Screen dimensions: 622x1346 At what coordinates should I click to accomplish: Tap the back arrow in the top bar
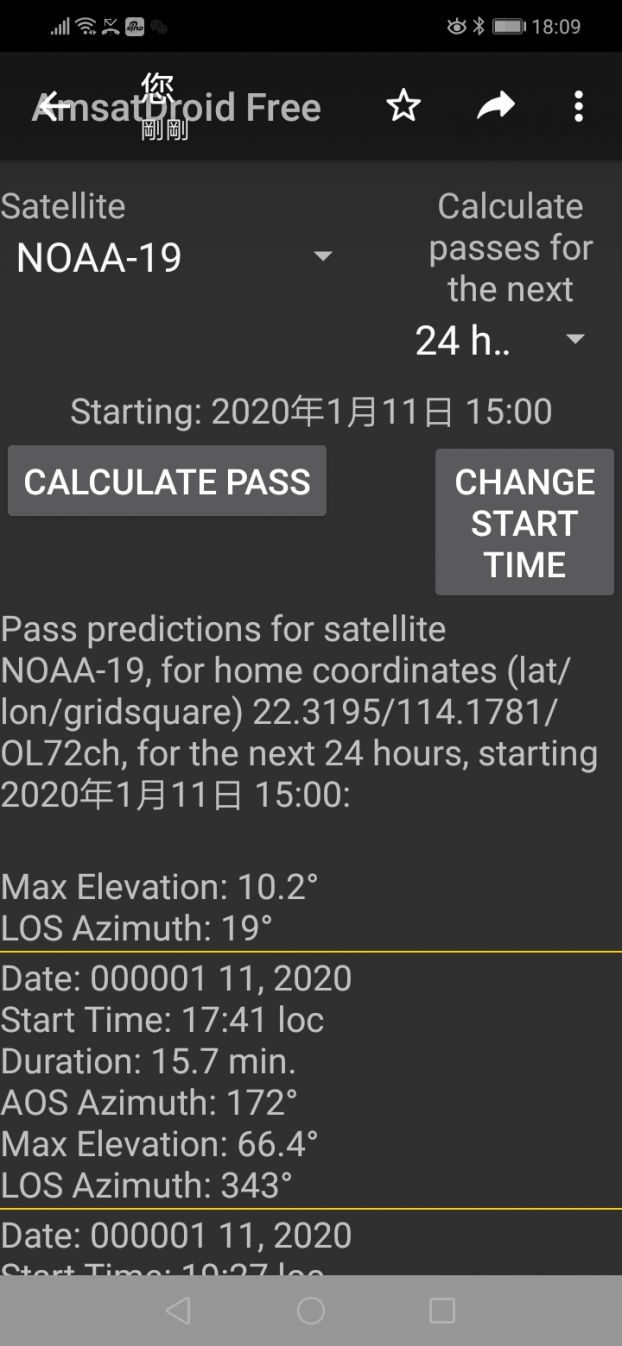pos(54,105)
